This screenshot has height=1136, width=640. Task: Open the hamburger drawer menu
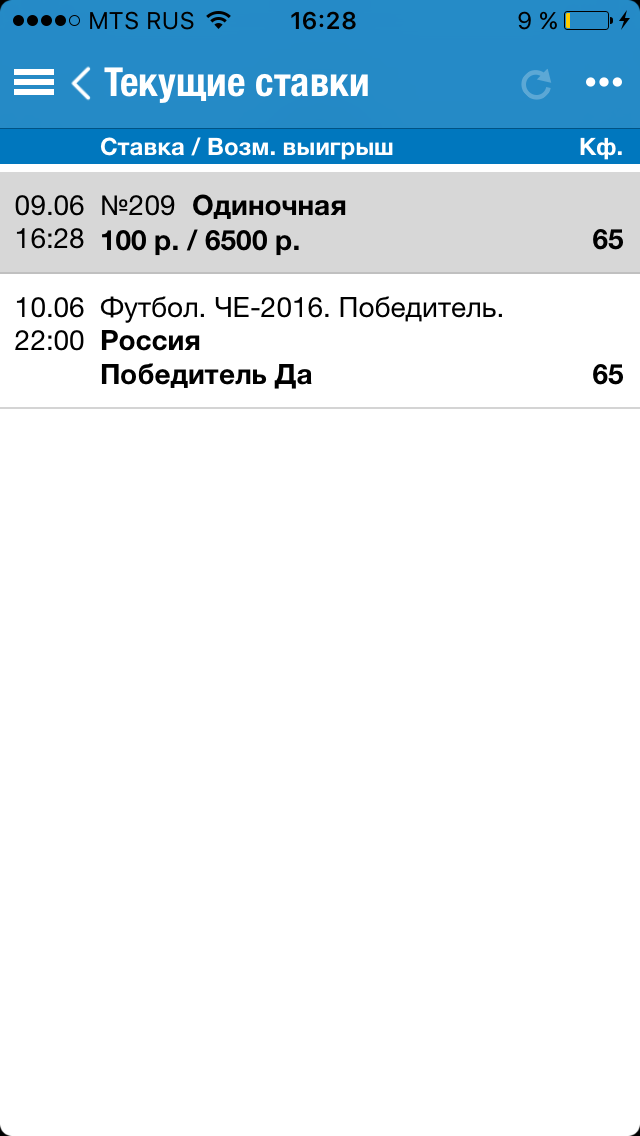[x=33, y=83]
